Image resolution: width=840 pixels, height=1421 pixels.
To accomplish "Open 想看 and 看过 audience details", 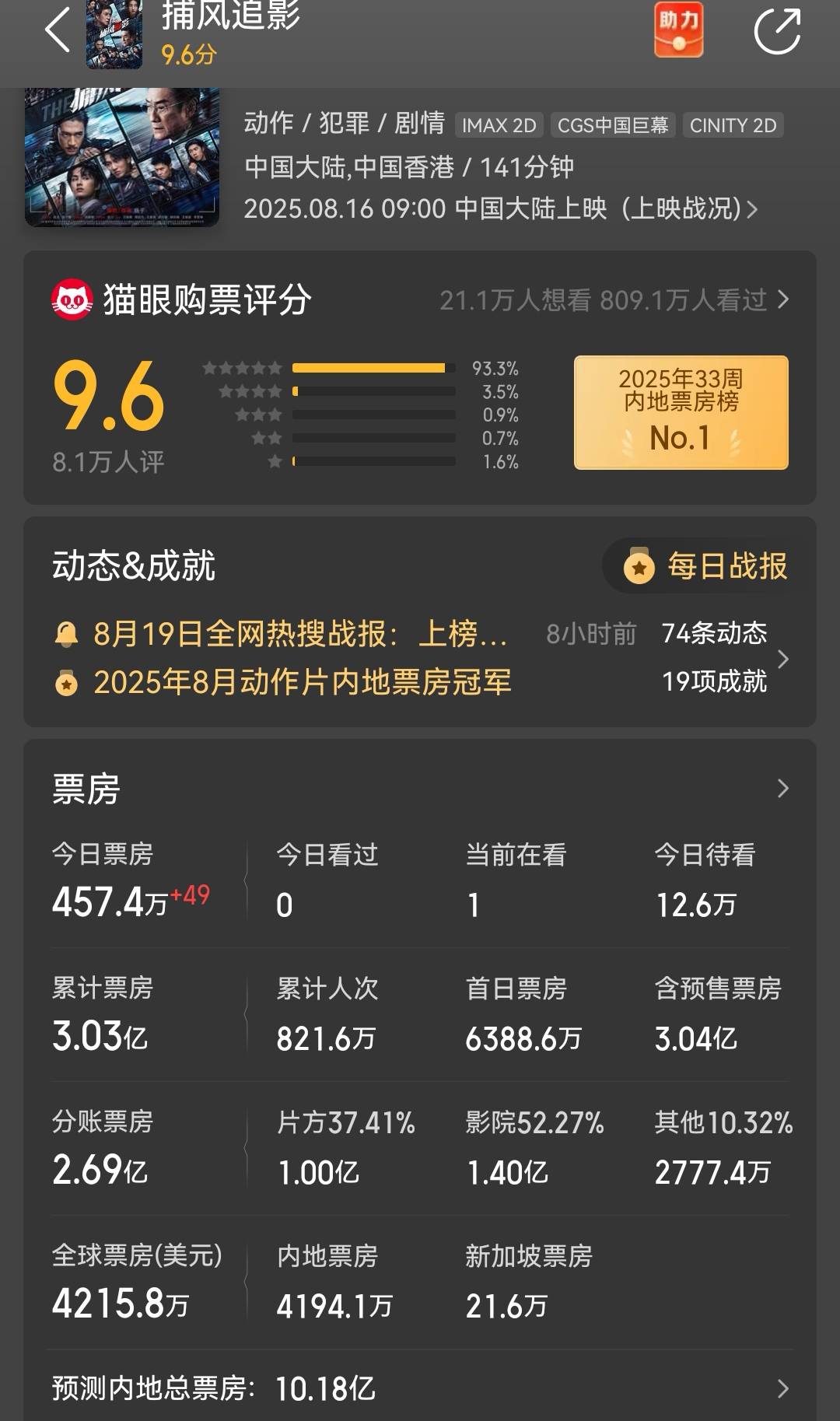I will [x=614, y=299].
